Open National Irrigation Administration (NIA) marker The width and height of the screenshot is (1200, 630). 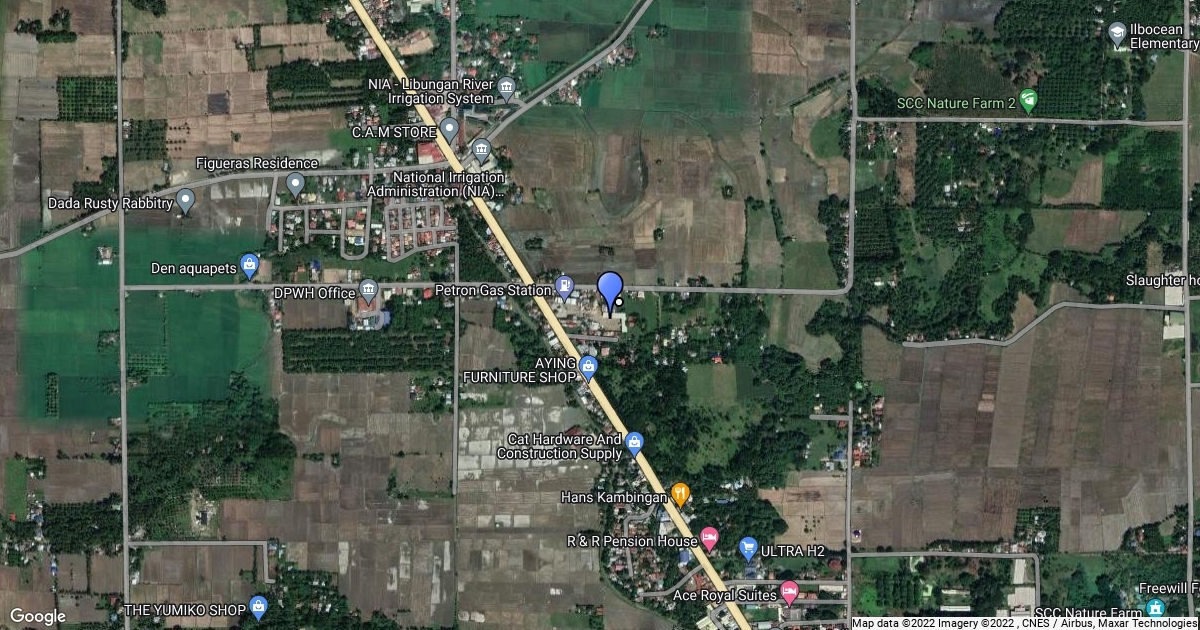pyautogui.click(x=481, y=153)
